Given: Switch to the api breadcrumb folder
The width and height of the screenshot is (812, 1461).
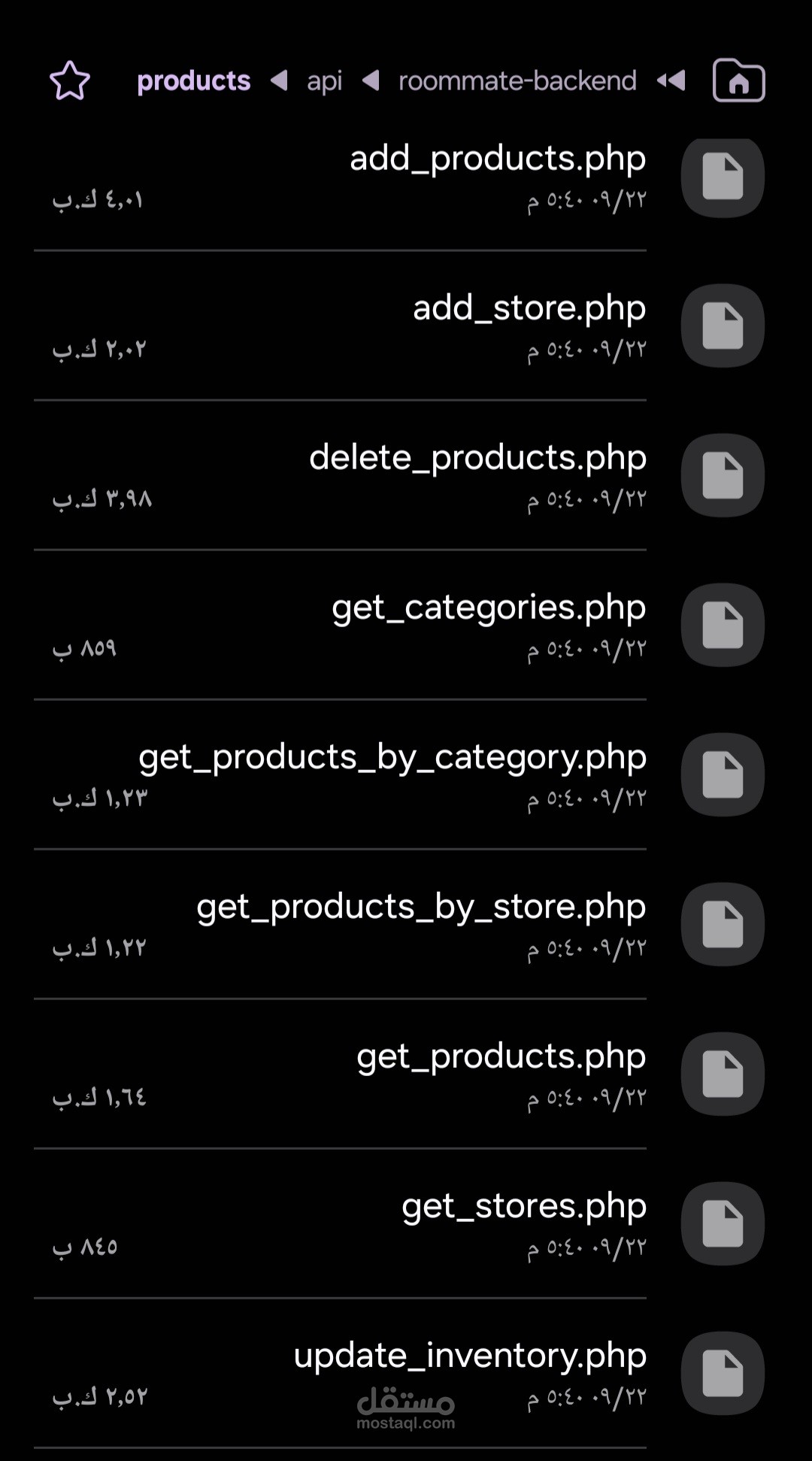Looking at the screenshot, I should click(x=323, y=81).
